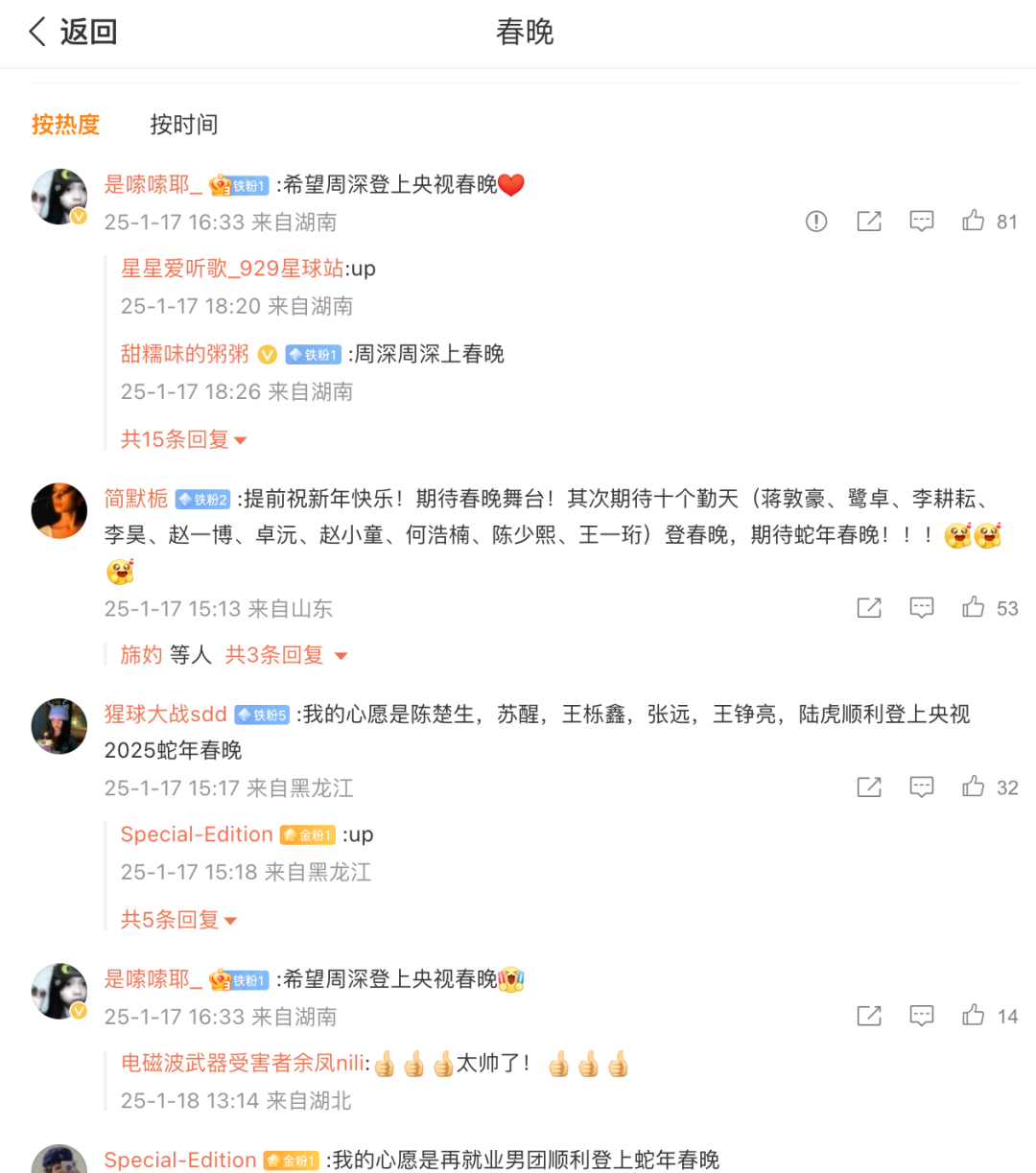Viewport: 1036px width, 1173px height.
Task: View 电磁波武器受害者余凤nili's profile
Action: 243,1063
